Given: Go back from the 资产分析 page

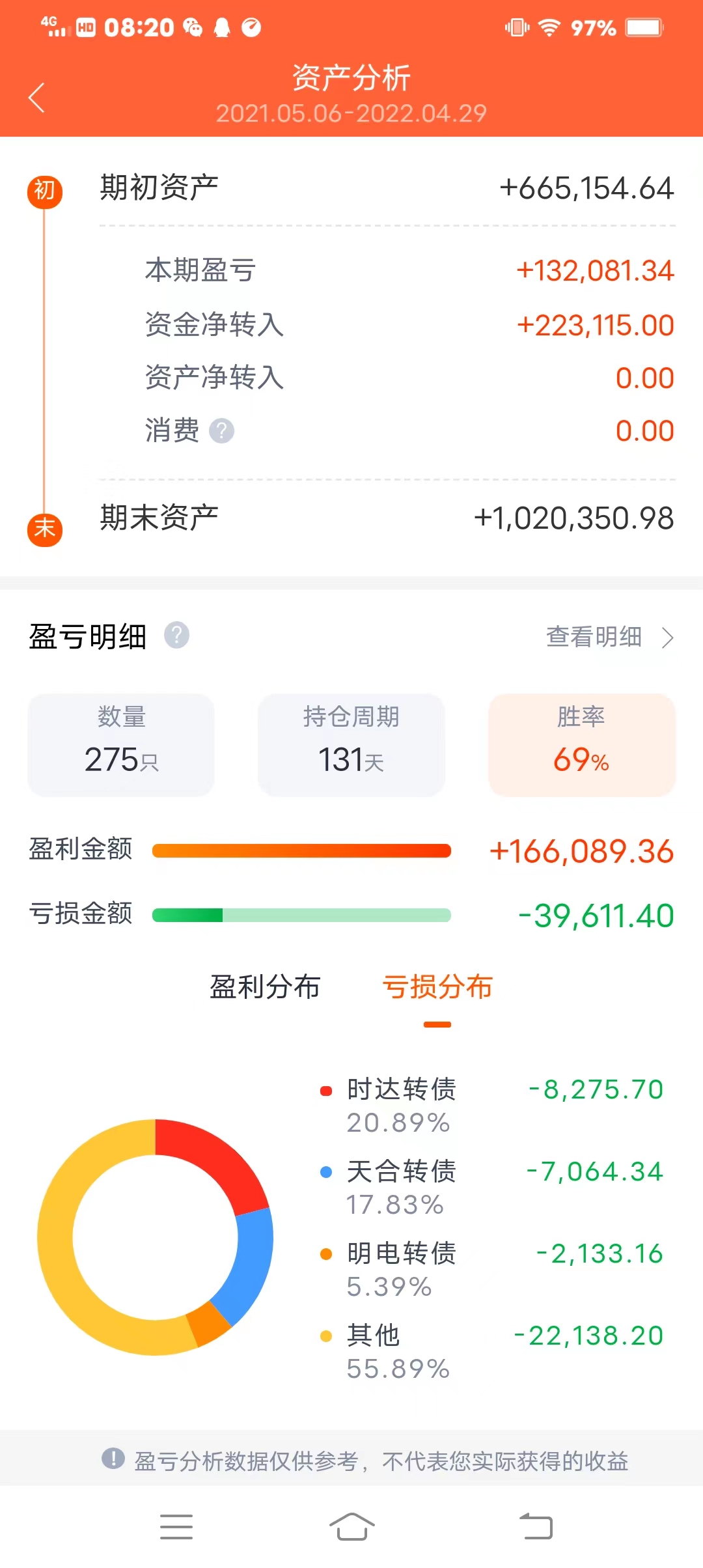Looking at the screenshot, I should (37, 98).
